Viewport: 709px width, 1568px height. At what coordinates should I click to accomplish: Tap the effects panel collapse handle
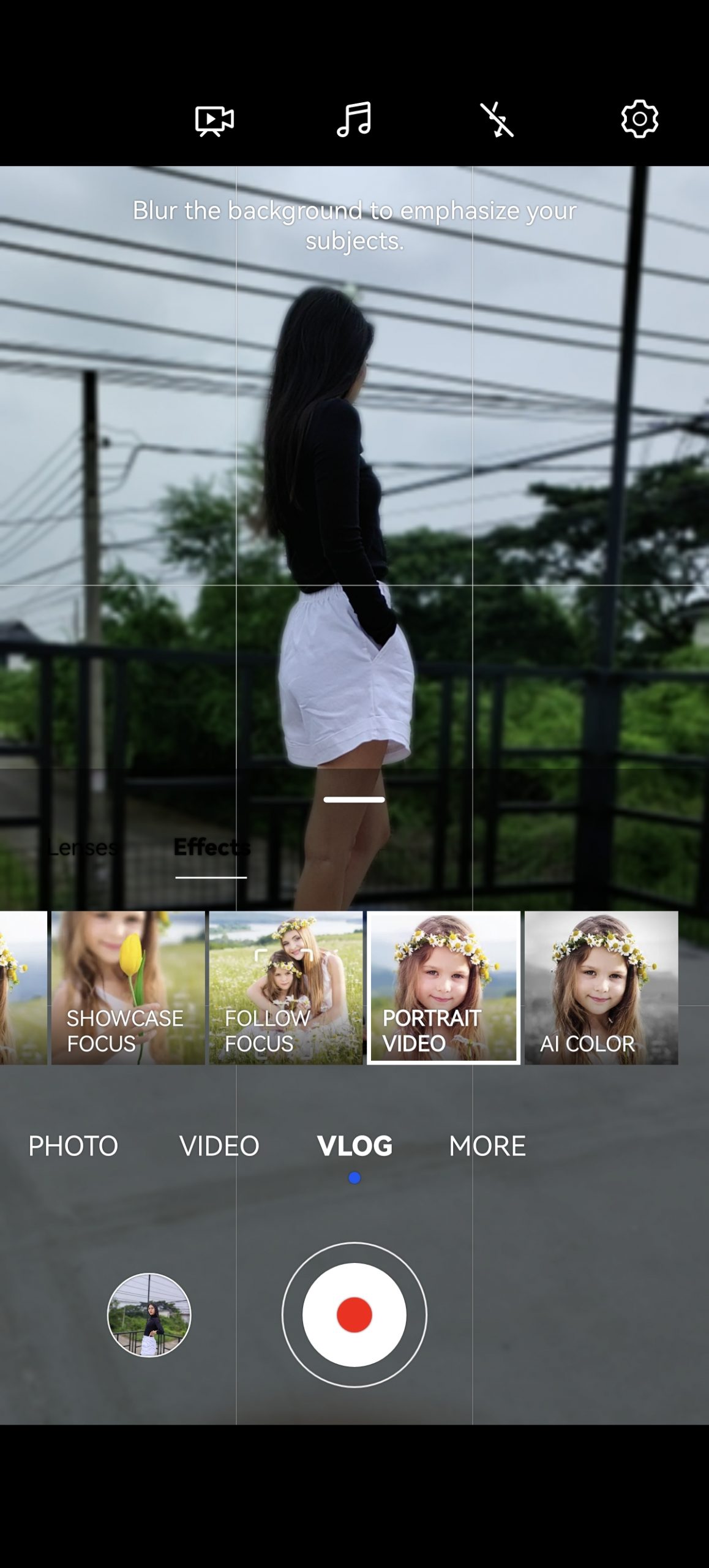[x=354, y=799]
